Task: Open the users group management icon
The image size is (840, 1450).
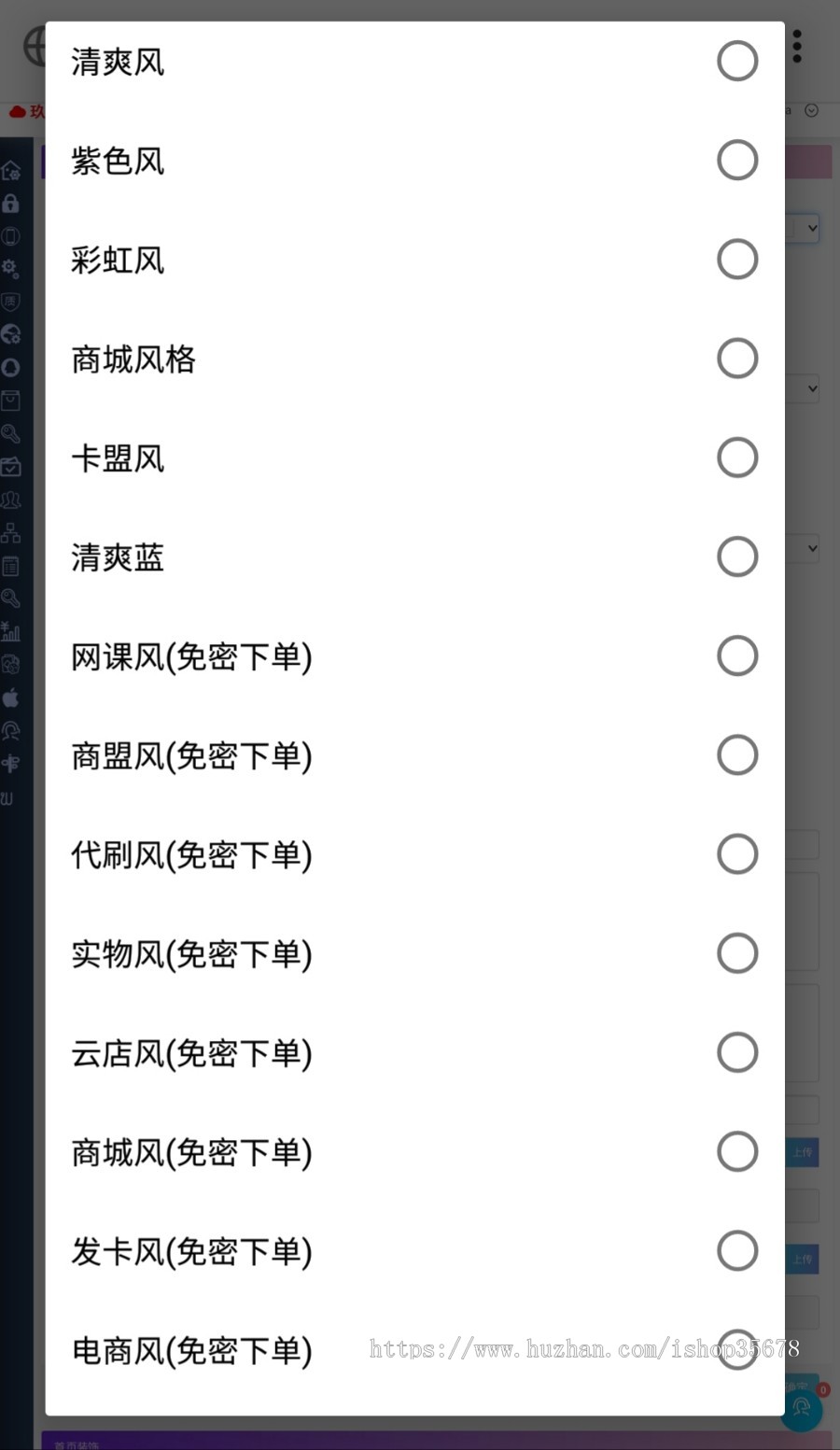Action: tap(10, 500)
